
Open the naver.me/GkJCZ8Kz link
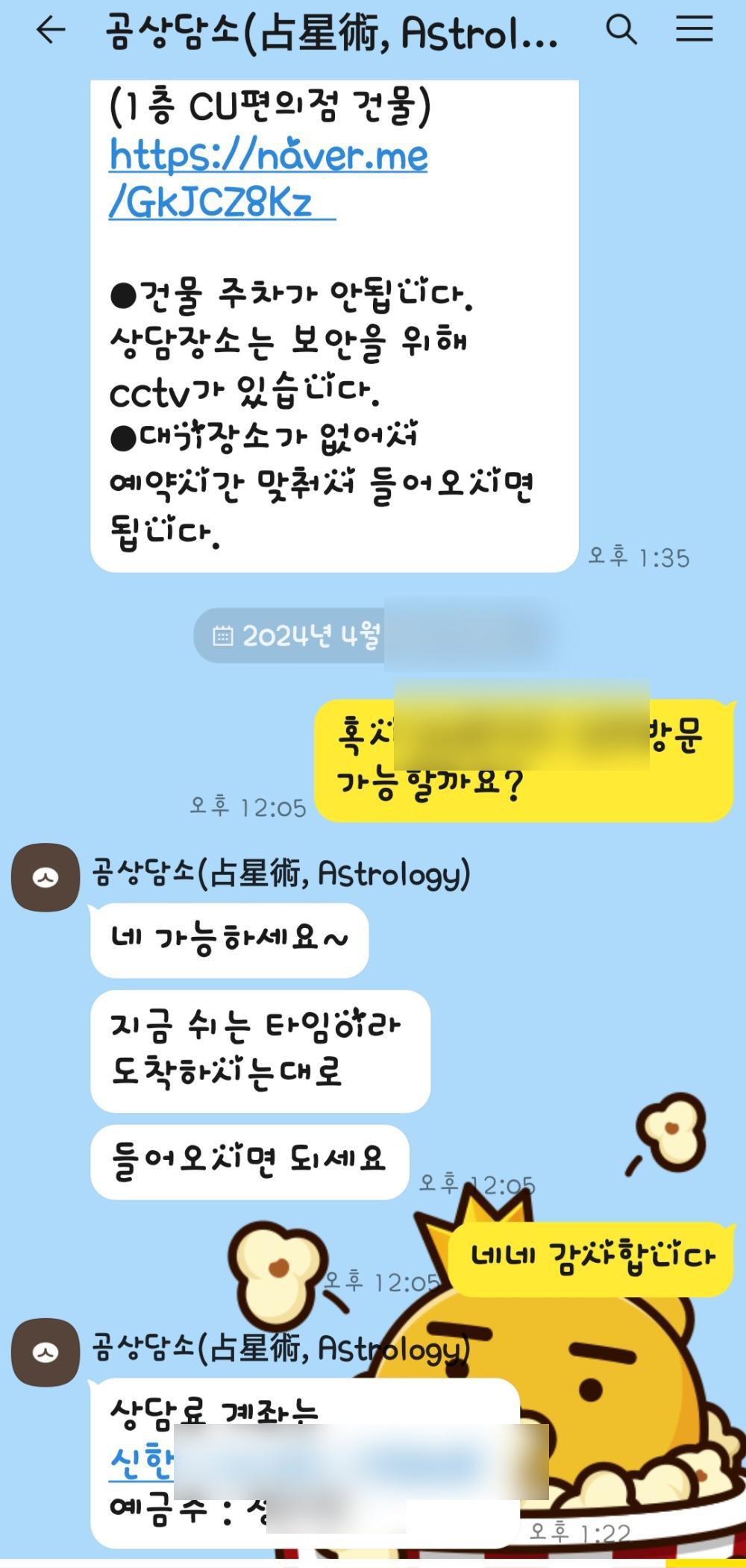coord(268,178)
